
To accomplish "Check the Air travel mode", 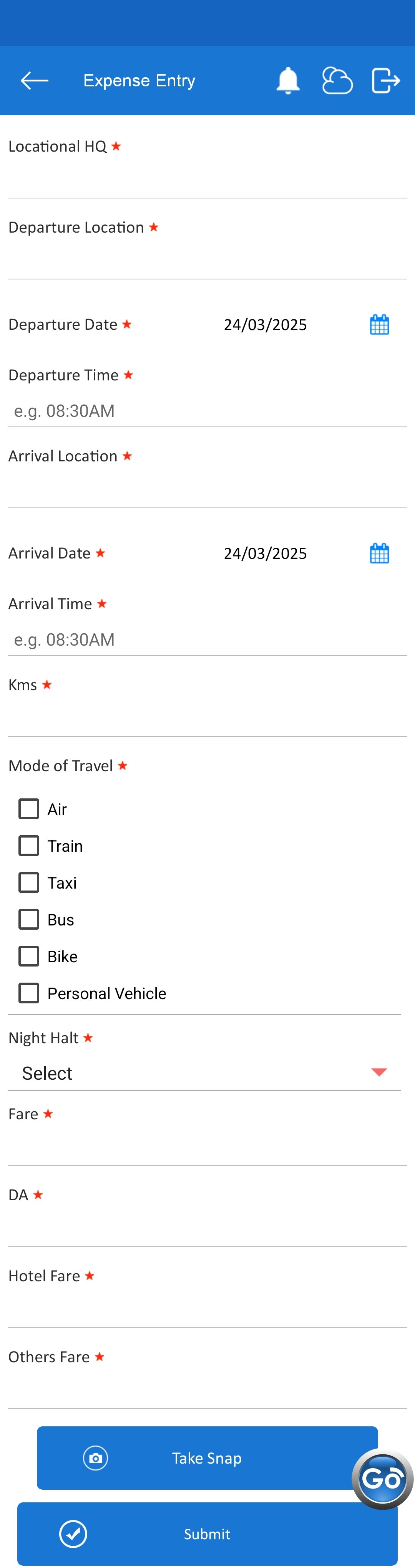I will 29,809.
